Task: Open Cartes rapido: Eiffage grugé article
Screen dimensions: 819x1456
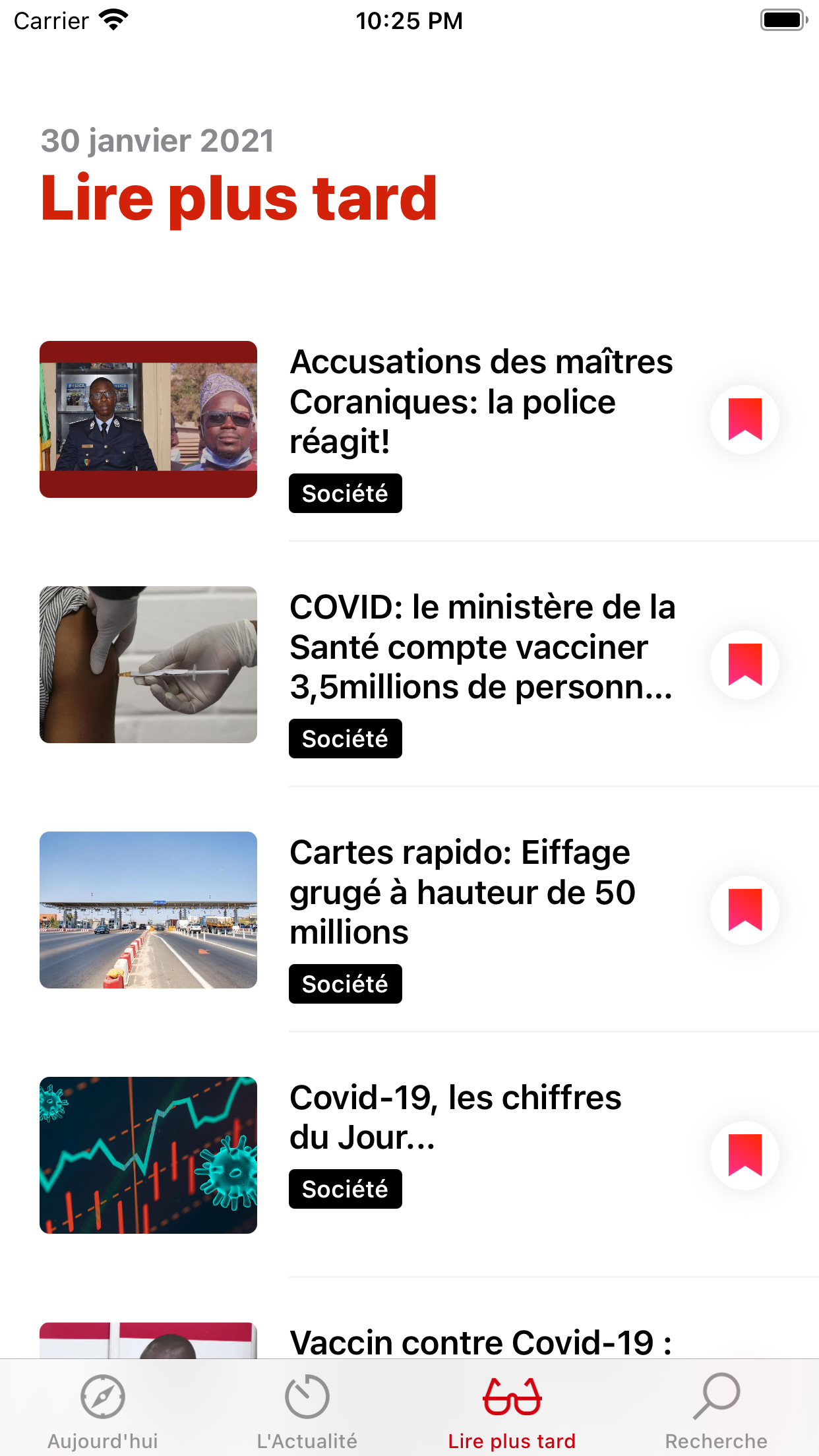Action: tap(462, 892)
